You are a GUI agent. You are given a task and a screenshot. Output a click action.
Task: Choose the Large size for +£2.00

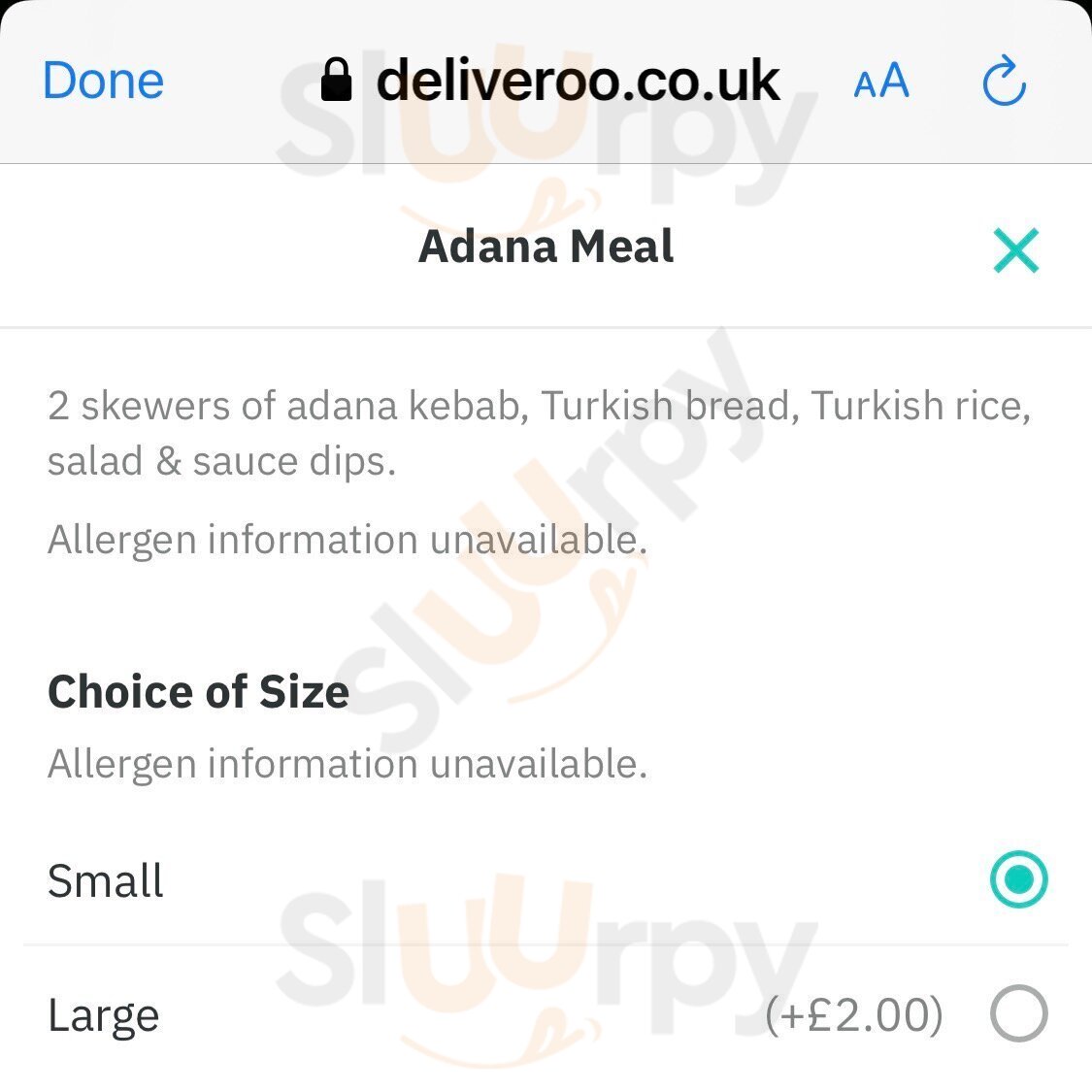[1018, 1013]
